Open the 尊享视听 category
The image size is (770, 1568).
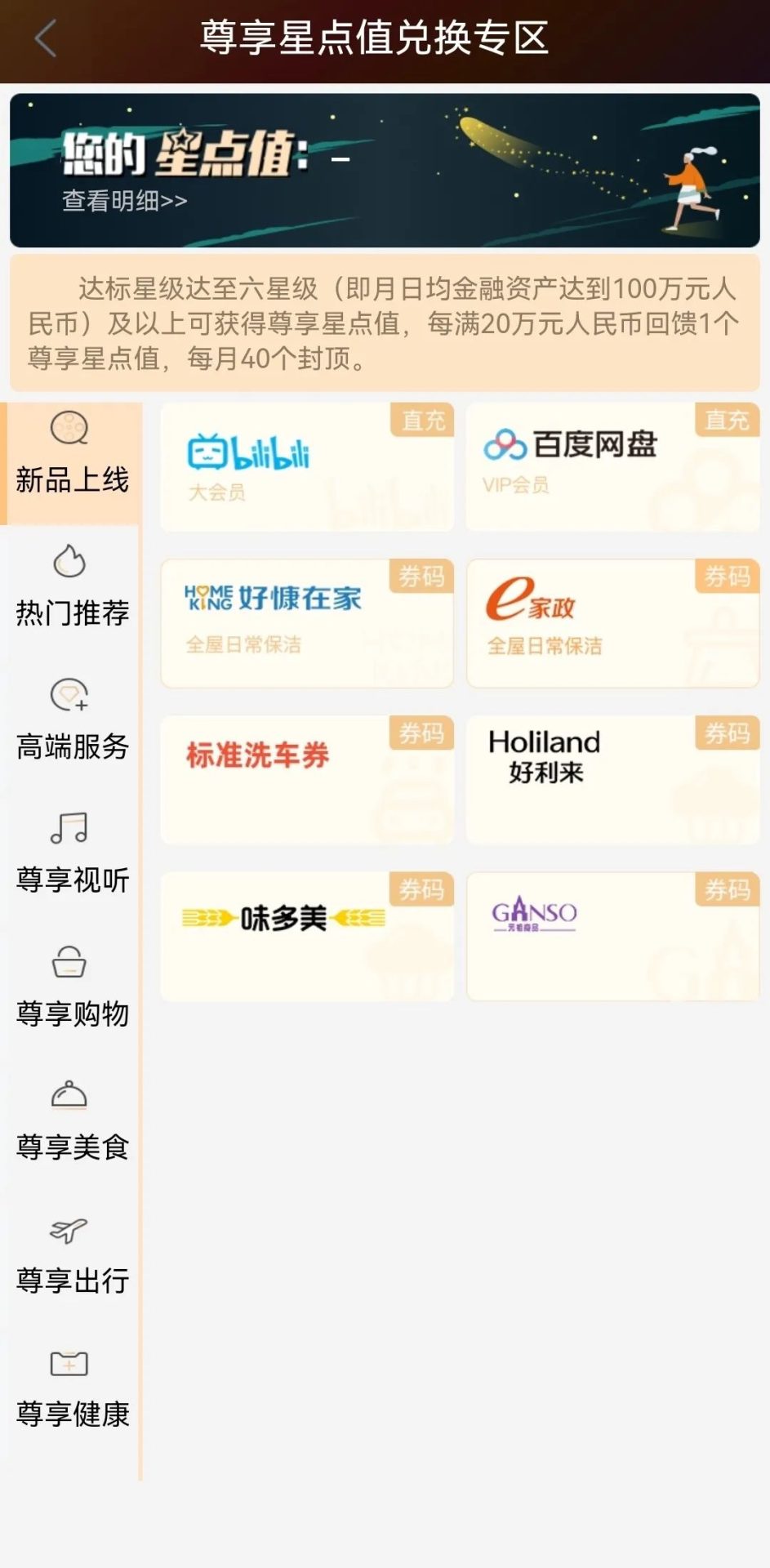coord(72,860)
